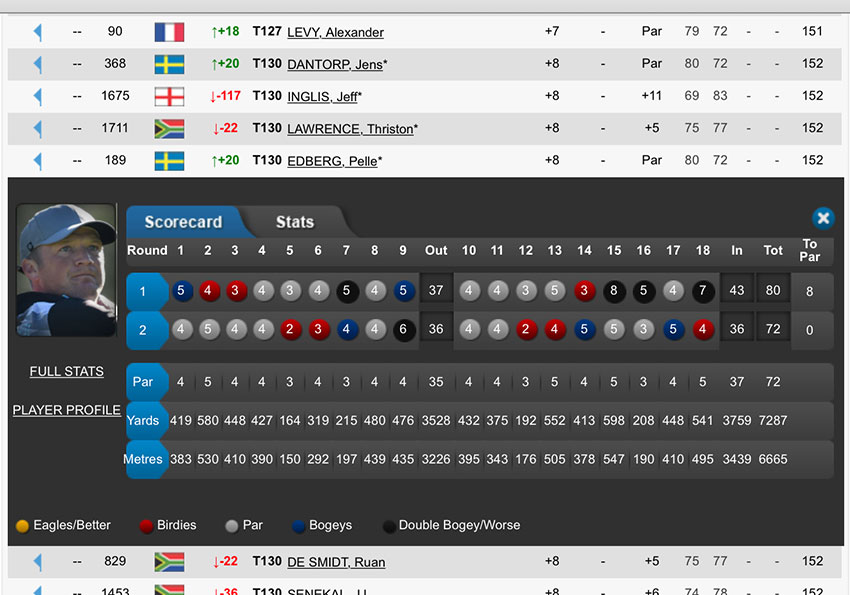Close the scorecard panel
The image size is (850, 595).
click(822, 218)
